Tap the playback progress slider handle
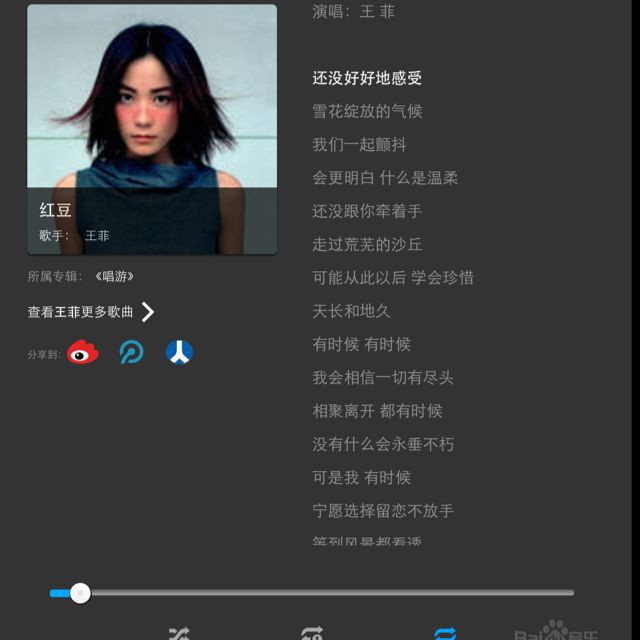This screenshot has width=640, height=640. 81,593
